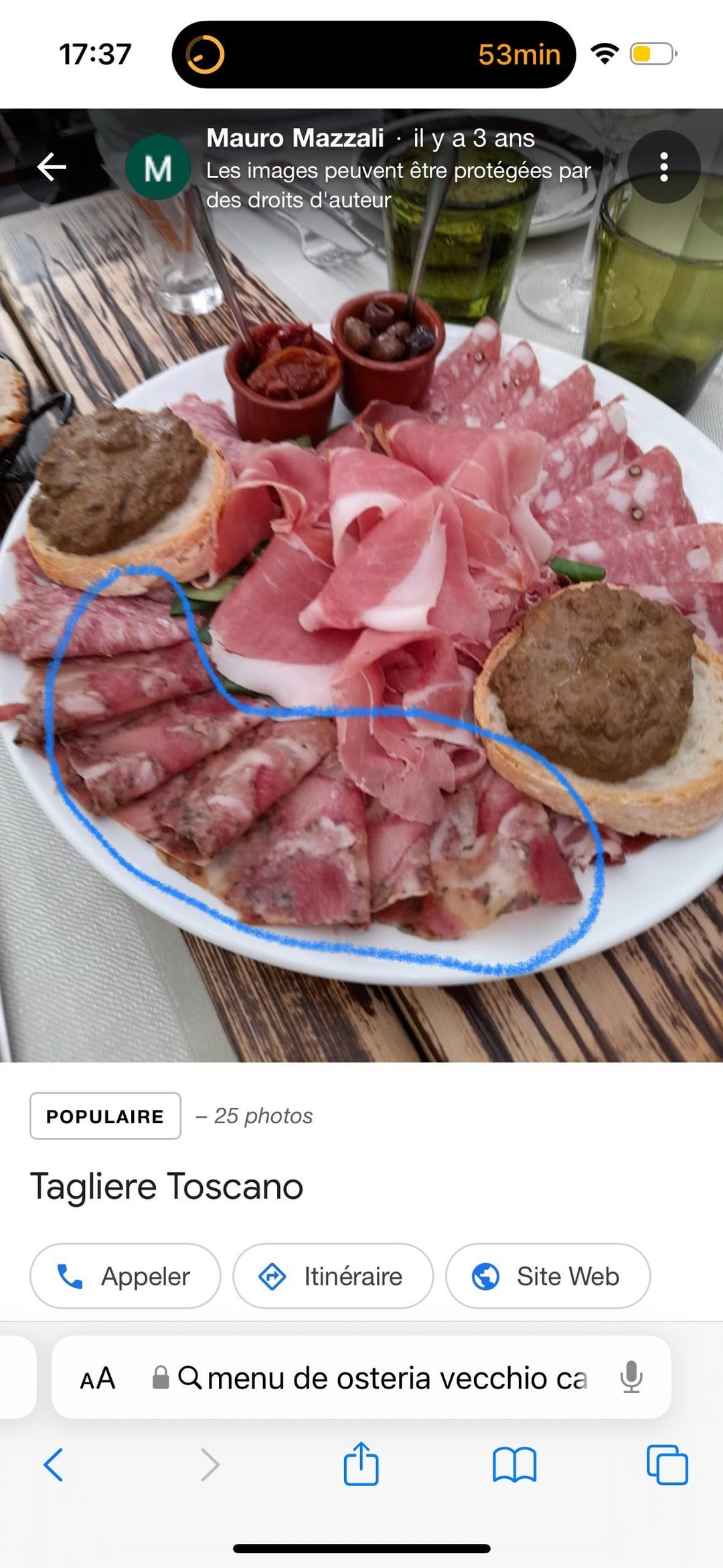Get directions with Itinéraire

tap(333, 1277)
